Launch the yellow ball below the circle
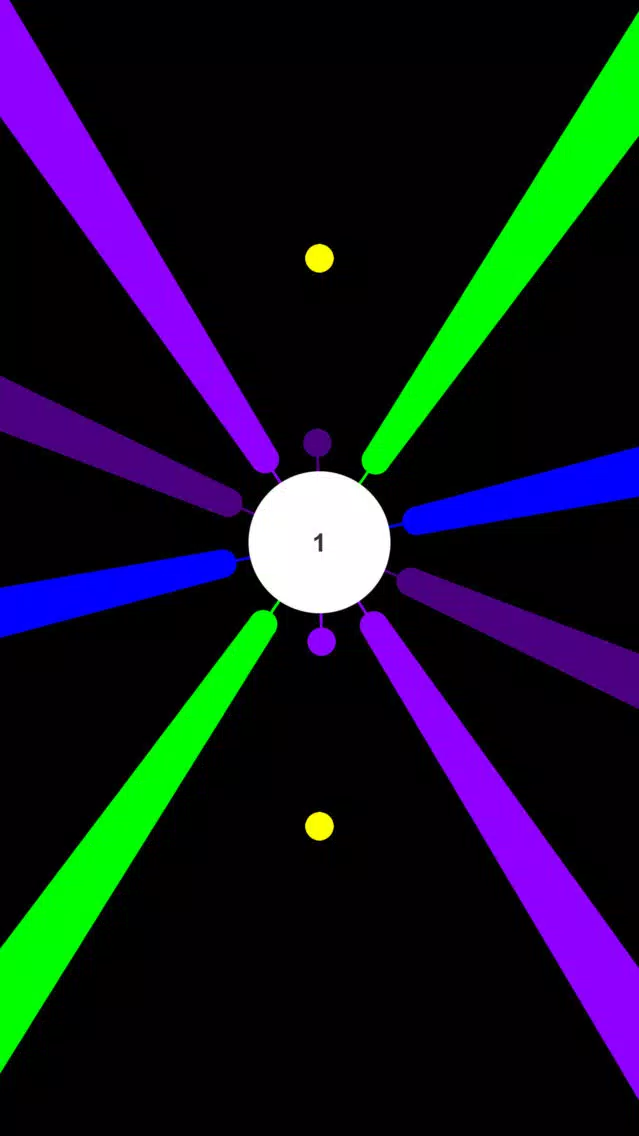The image size is (639, 1136). point(319,826)
